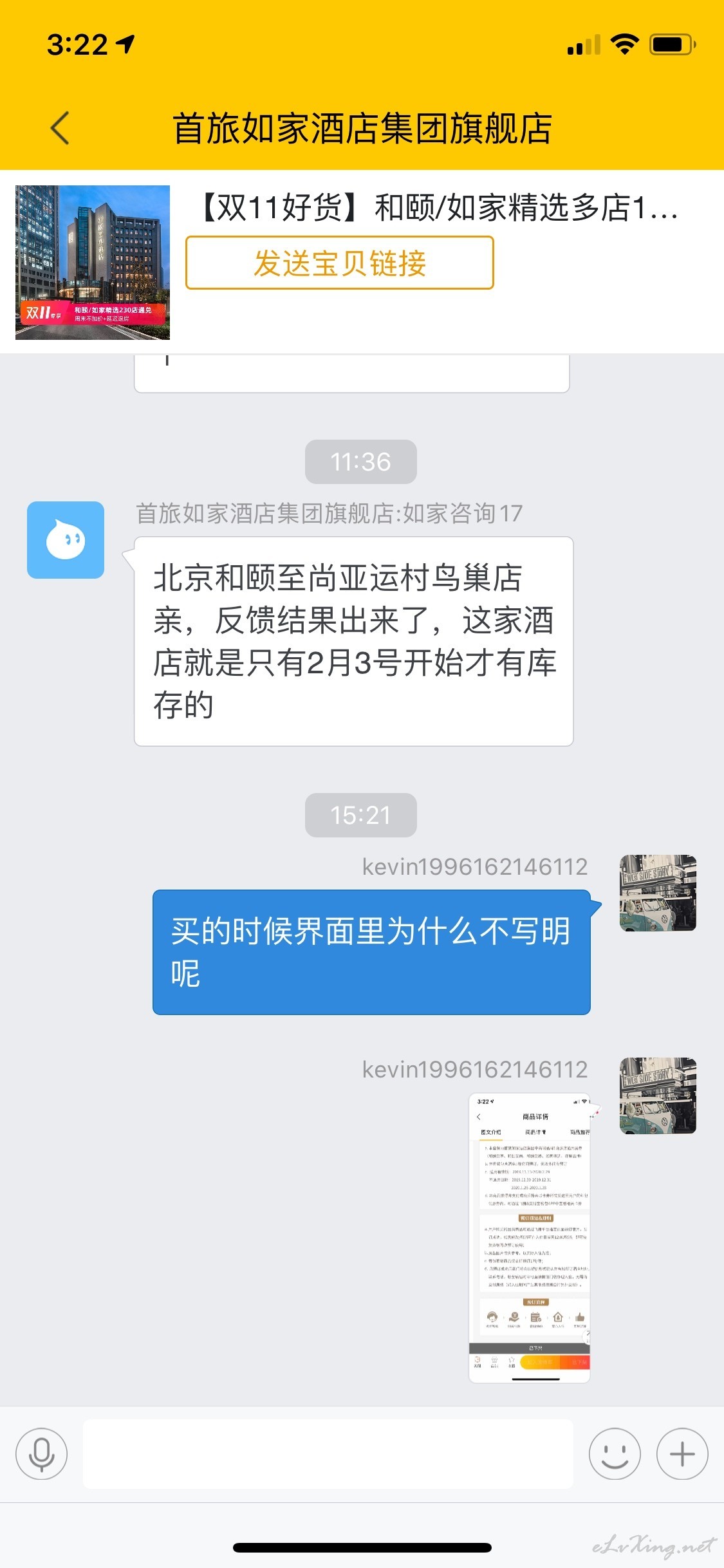The image size is (724, 1568).
Task: Open the avatar beside 买的时候界面里为什么不写明呢
Action: pos(658,893)
